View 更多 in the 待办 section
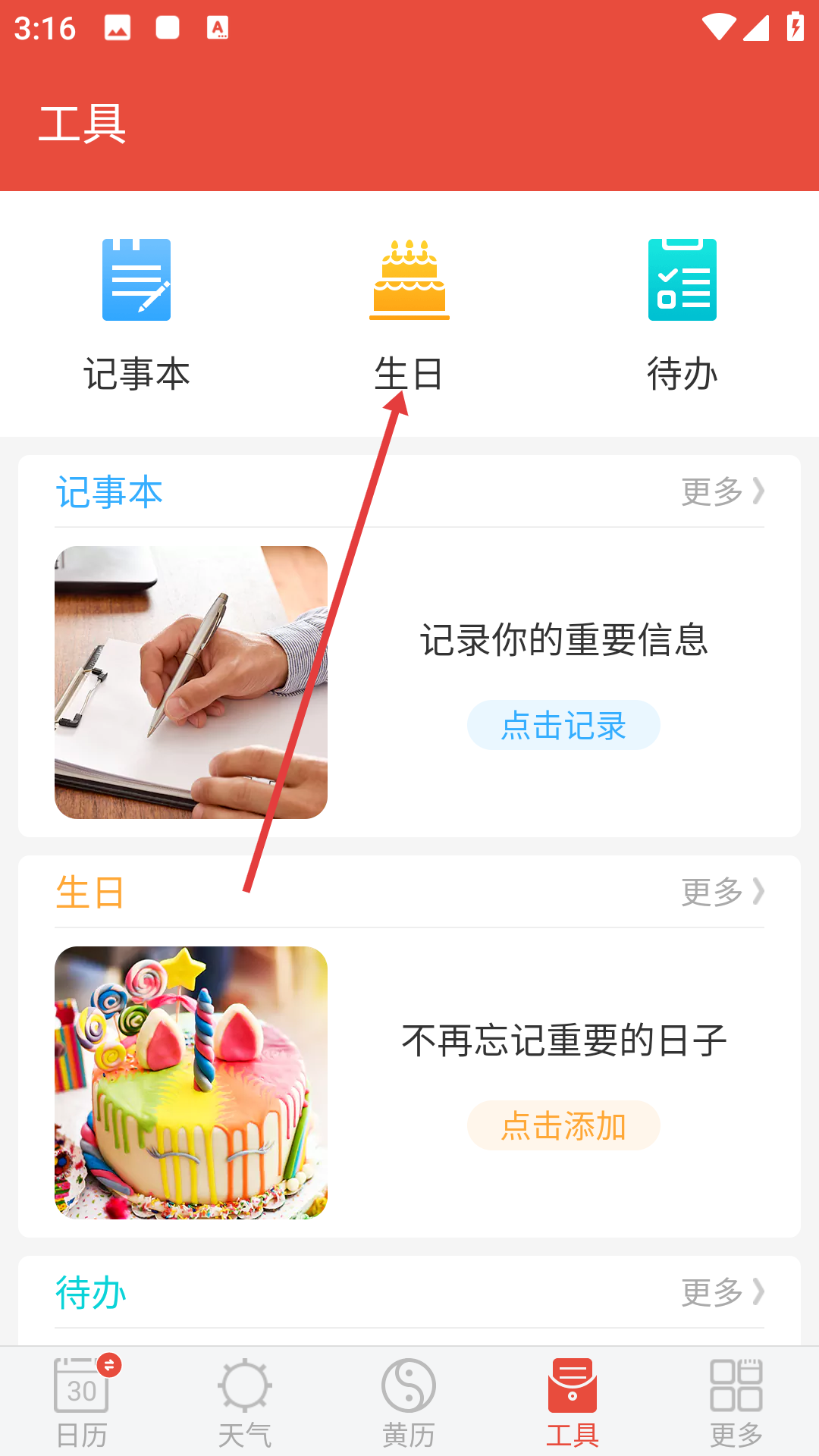Image resolution: width=819 pixels, height=1456 pixels. pyautogui.click(x=722, y=1292)
